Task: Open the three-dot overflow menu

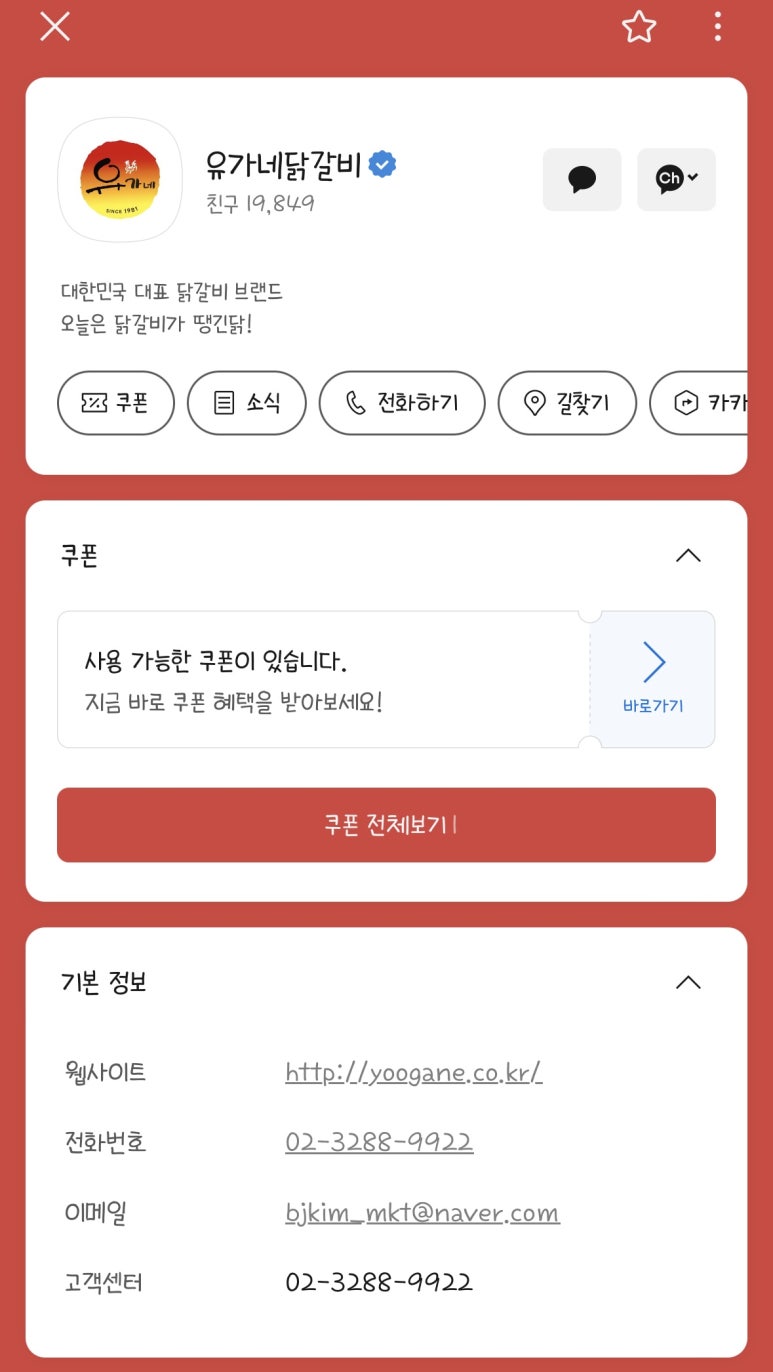Action: [717, 27]
